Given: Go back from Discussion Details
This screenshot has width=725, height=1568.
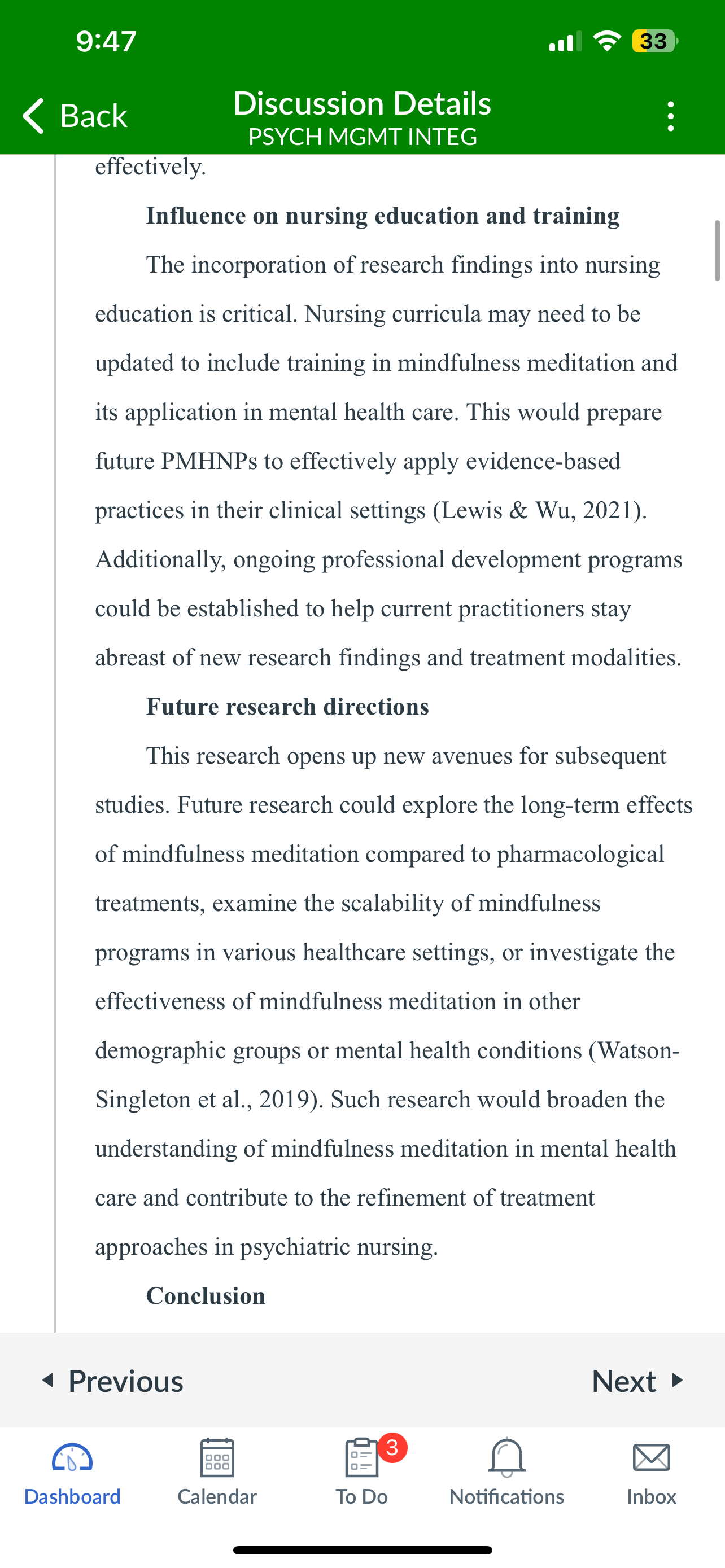Looking at the screenshot, I should point(75,116).
